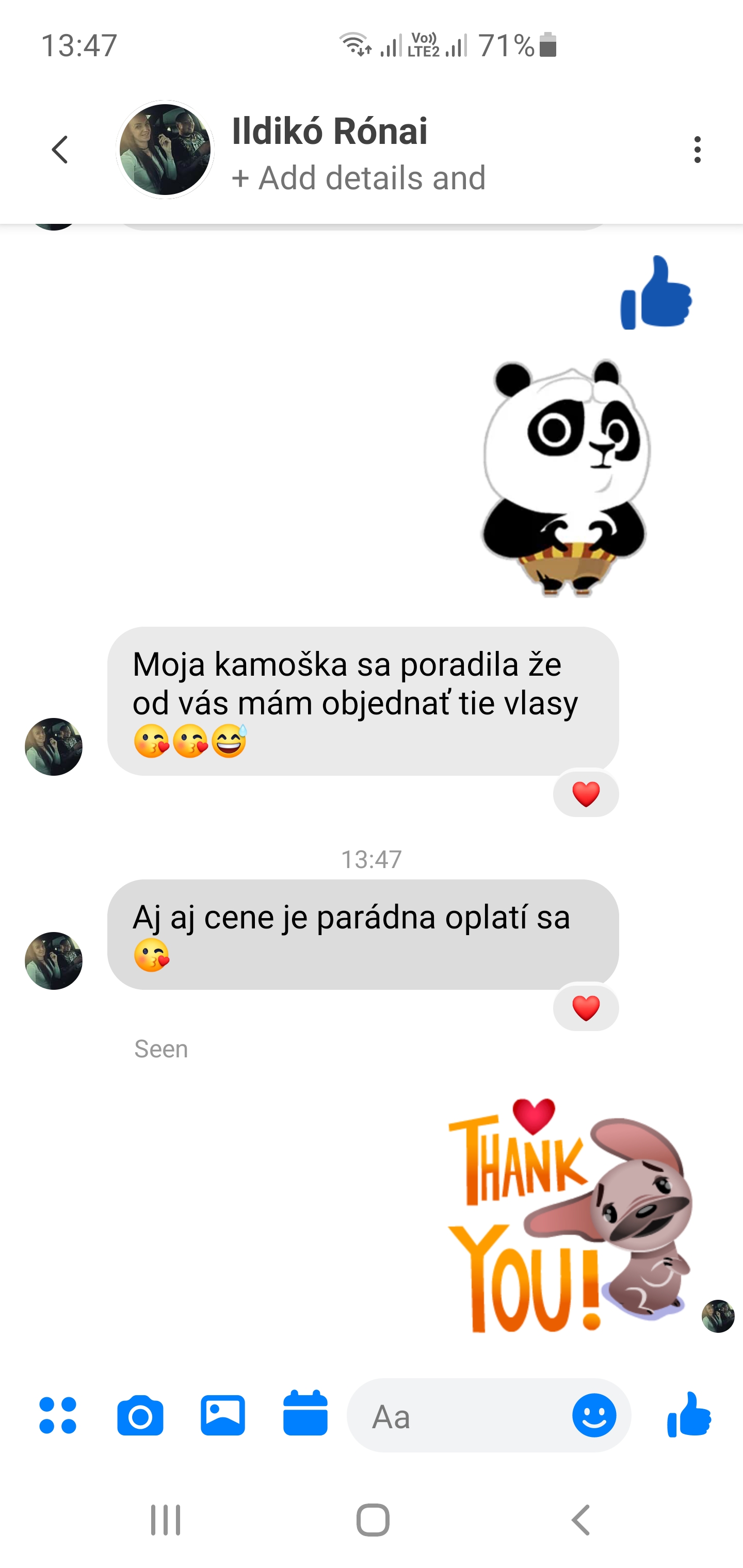Open the photo gallery picker
743x1568 pixels.
(x=223, y=1415)
